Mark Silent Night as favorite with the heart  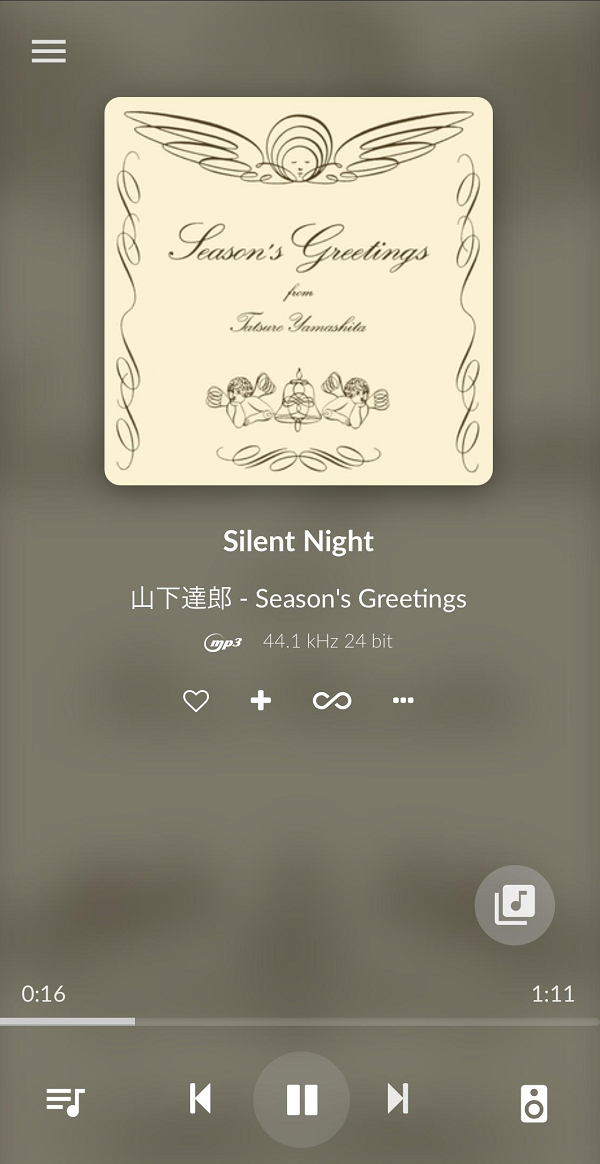(x=196, y=701)
